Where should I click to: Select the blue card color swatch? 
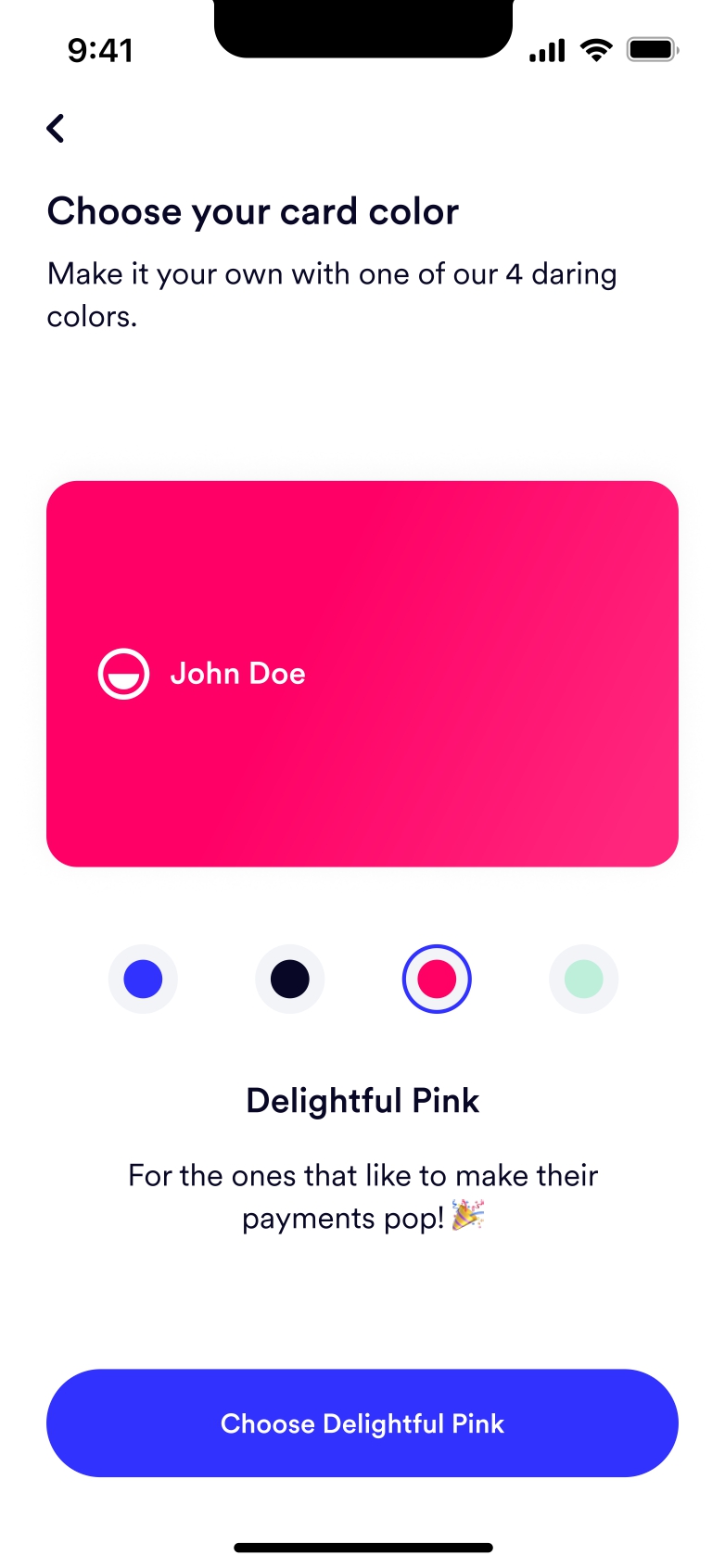(x=143, y=979)
